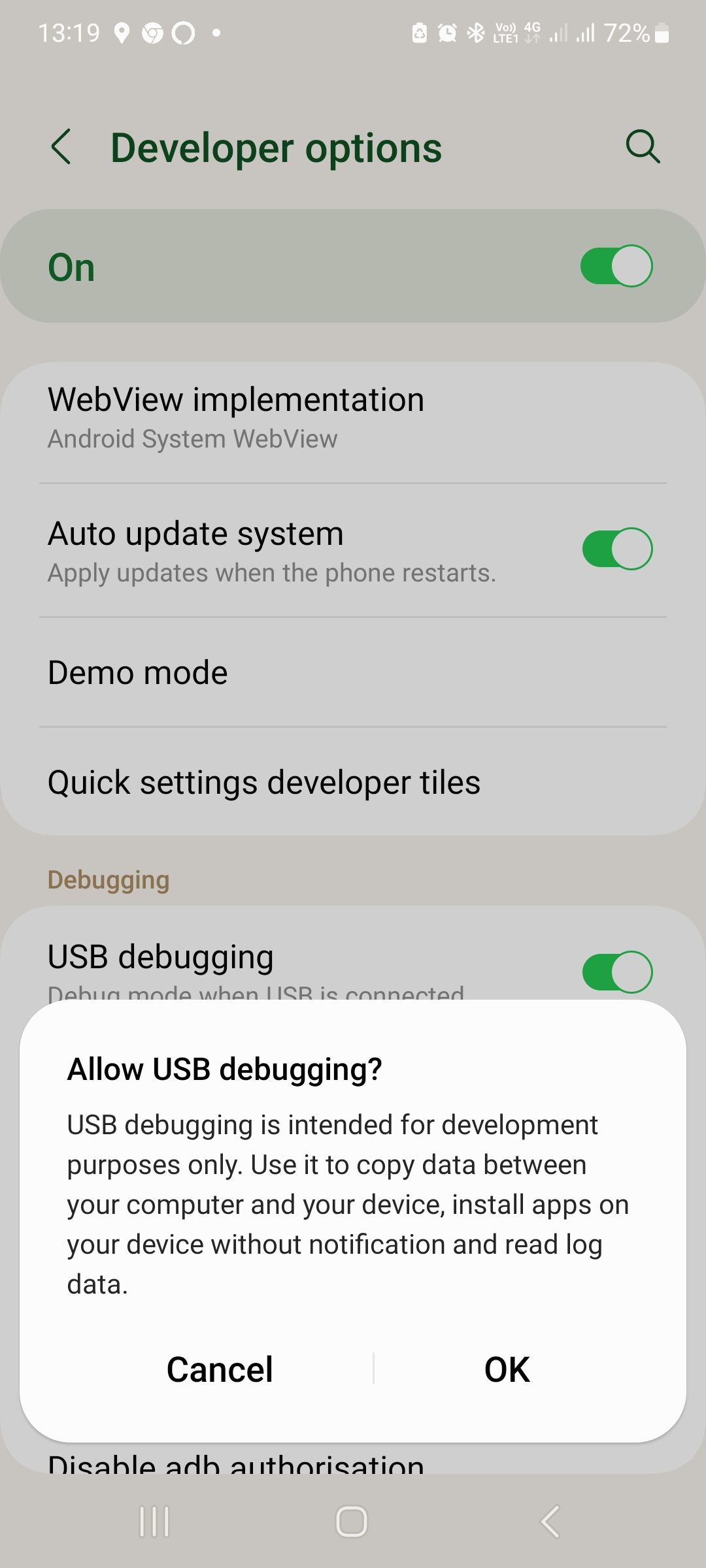The width and height of the screenshot is (706, 1568).
Task: Search within Developer options settings
Action: 643,146
